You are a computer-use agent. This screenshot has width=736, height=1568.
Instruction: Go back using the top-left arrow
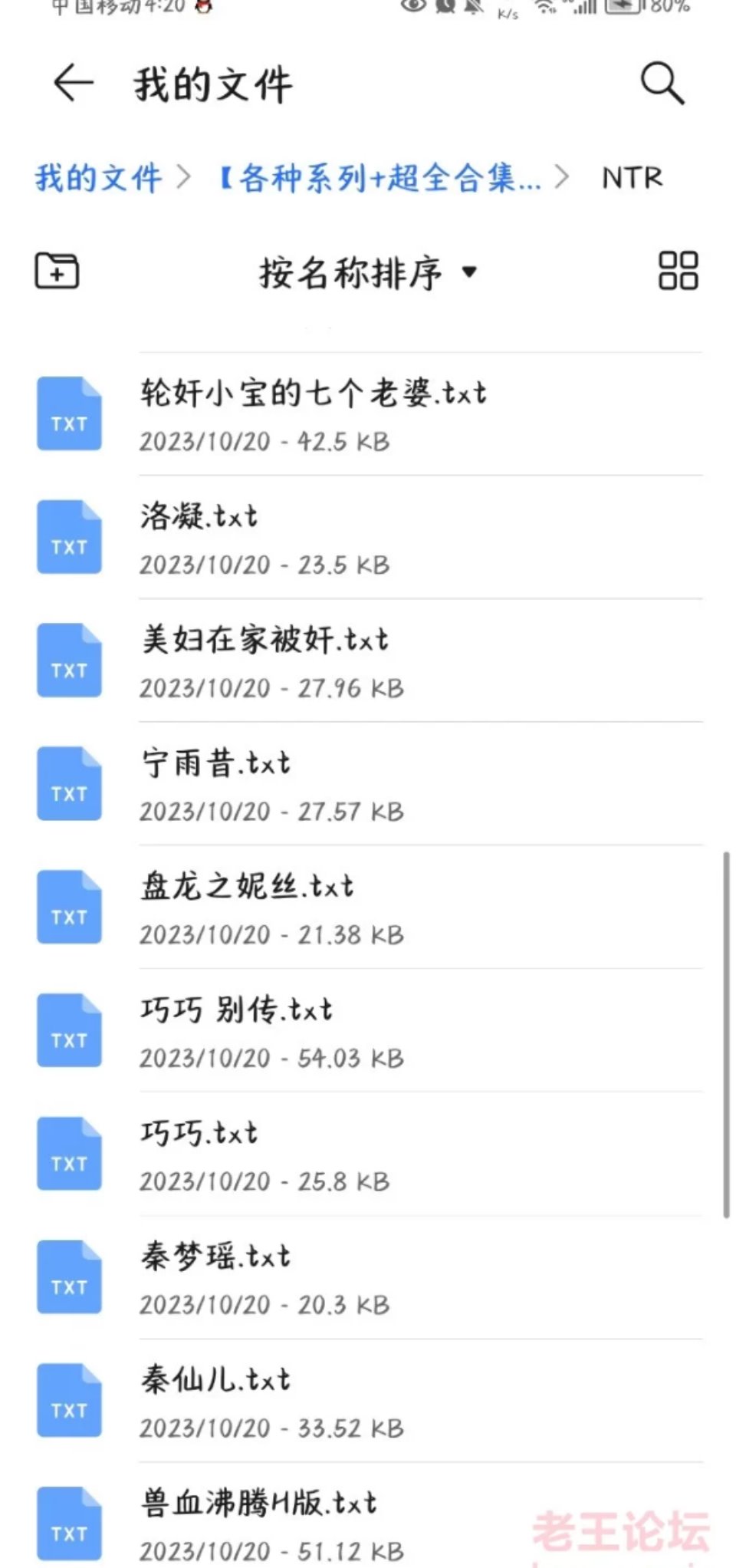(74, 82)
